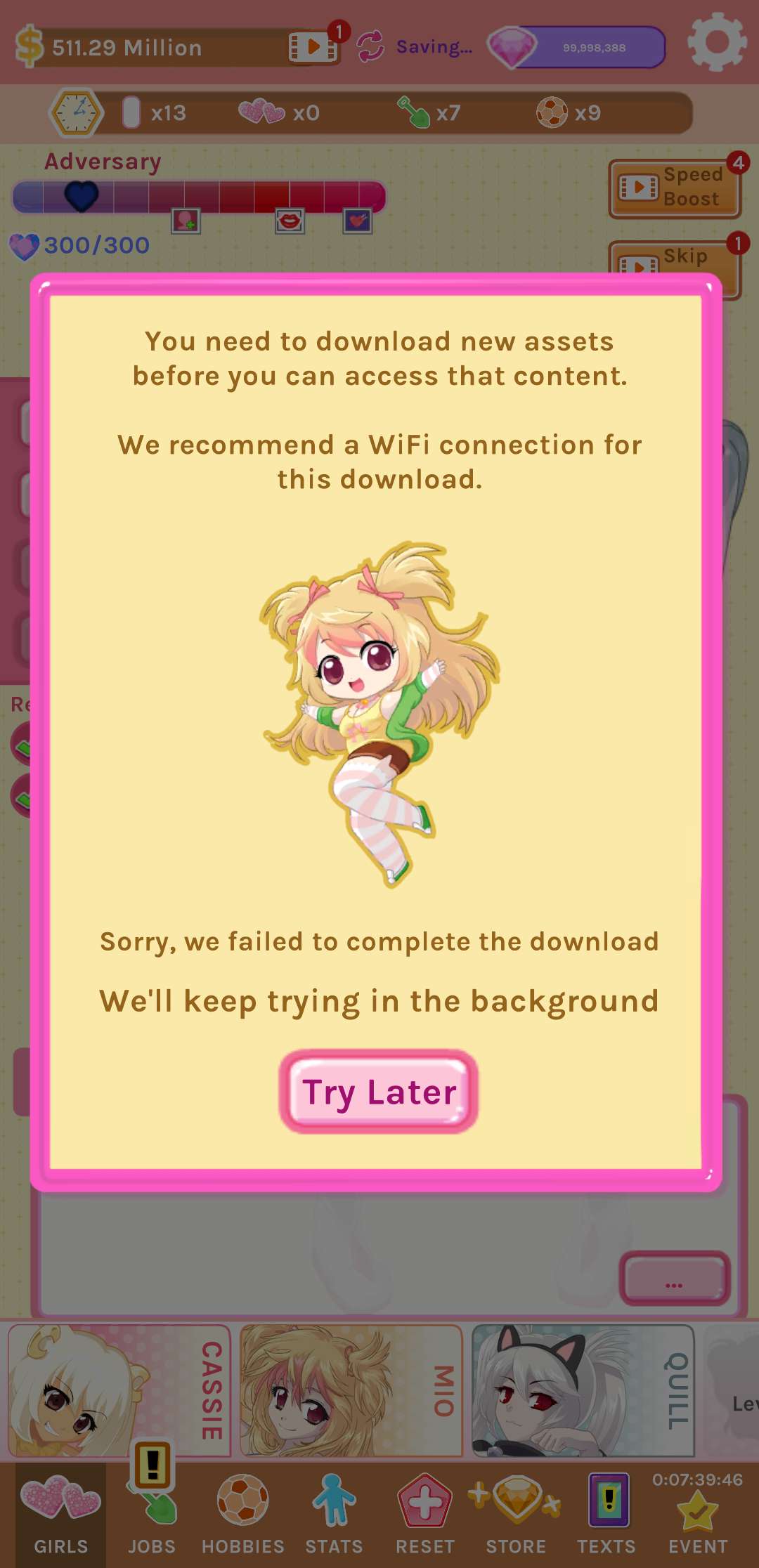759x1568 pixels.
Task: Tap the Speed Boost video button
Action: [x=674, y=188]
